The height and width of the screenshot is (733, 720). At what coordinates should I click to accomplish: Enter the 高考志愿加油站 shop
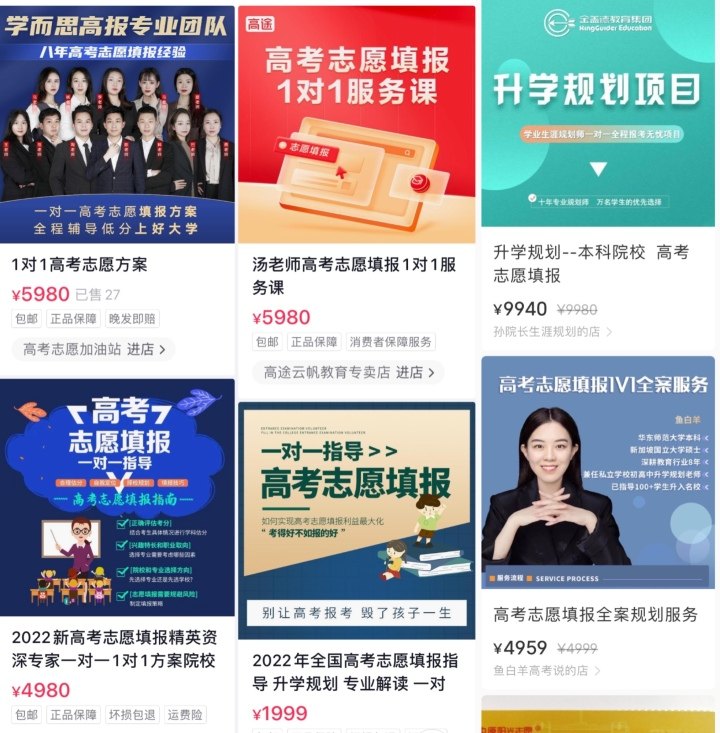pyautogui.click(x=93, y=349)
